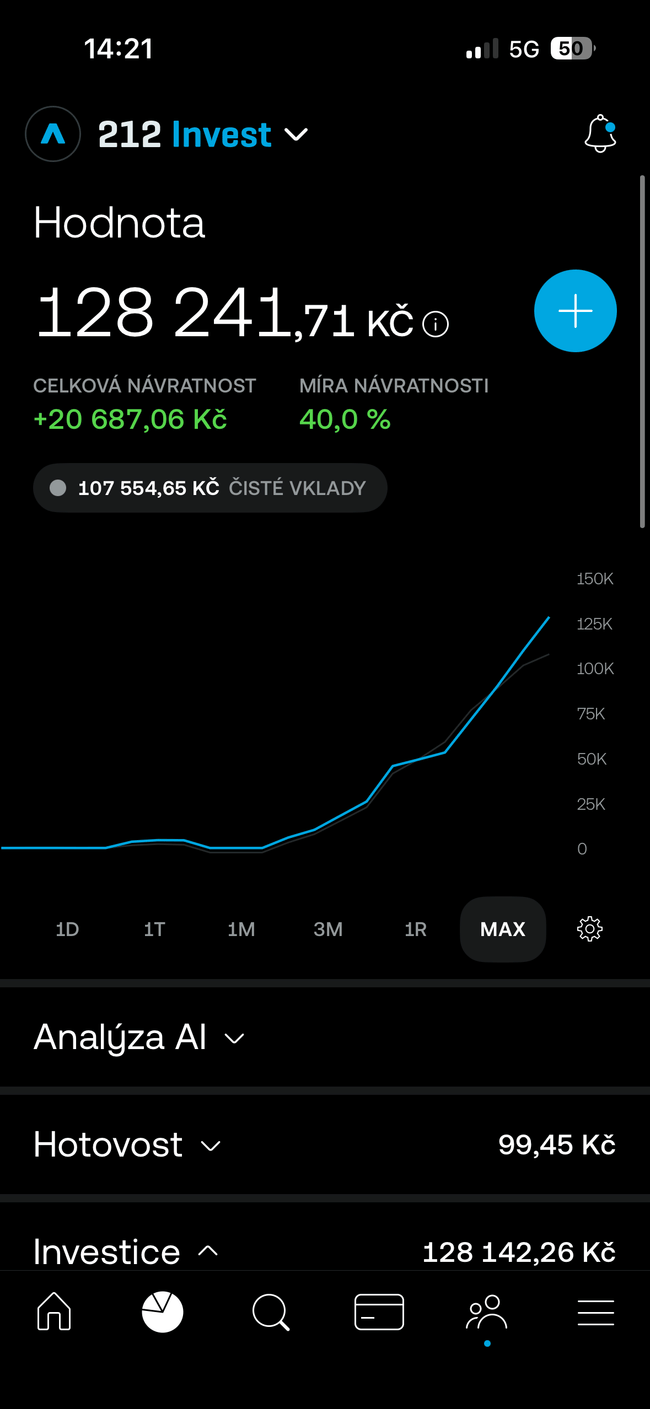Open chart settings gear
The image size is (650, 1409).
(590, 929)
